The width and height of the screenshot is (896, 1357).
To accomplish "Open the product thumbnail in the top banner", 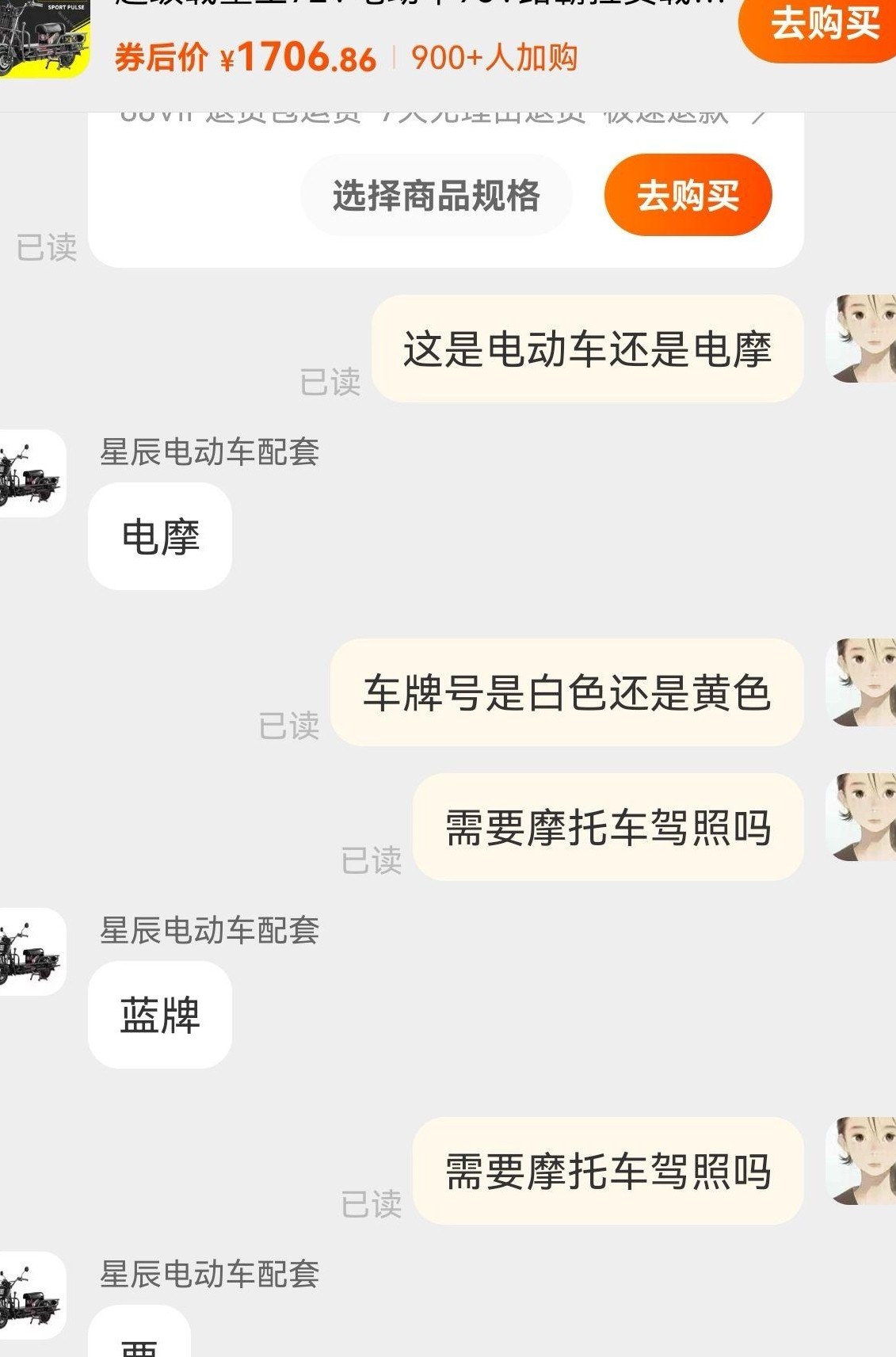I will tap(44, 38).
